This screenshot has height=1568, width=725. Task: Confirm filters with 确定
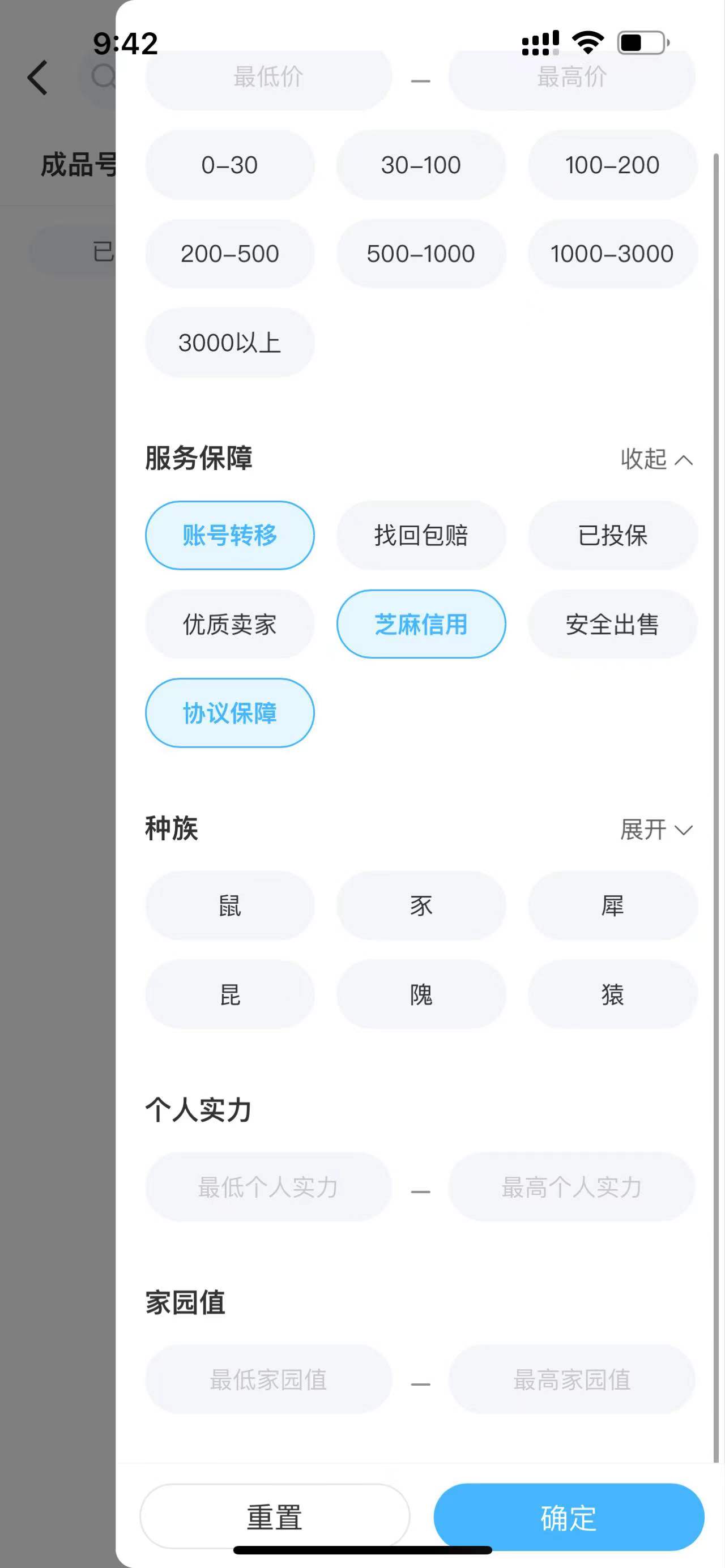pos(569,1517)
